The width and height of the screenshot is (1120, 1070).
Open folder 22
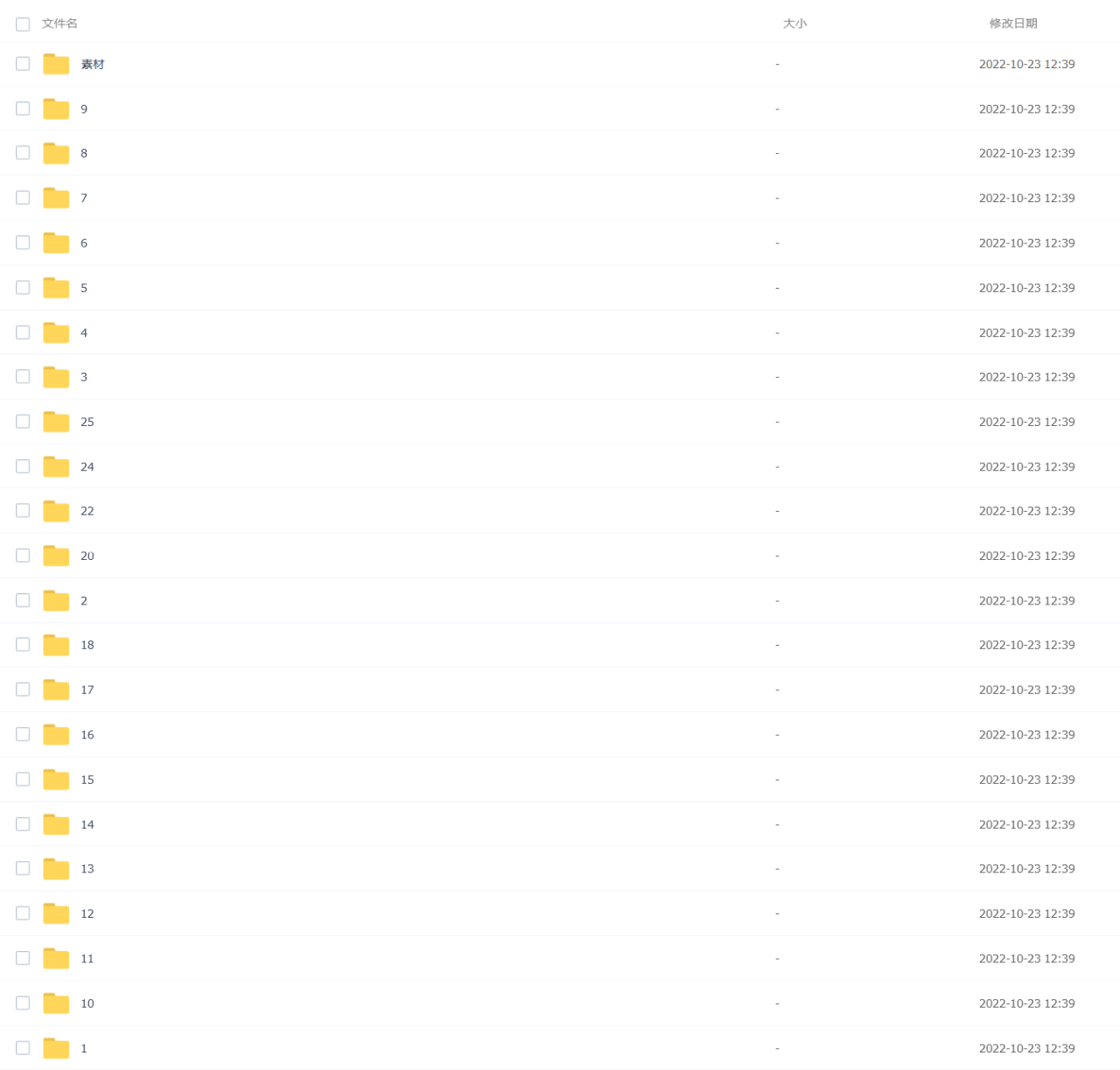87,511
